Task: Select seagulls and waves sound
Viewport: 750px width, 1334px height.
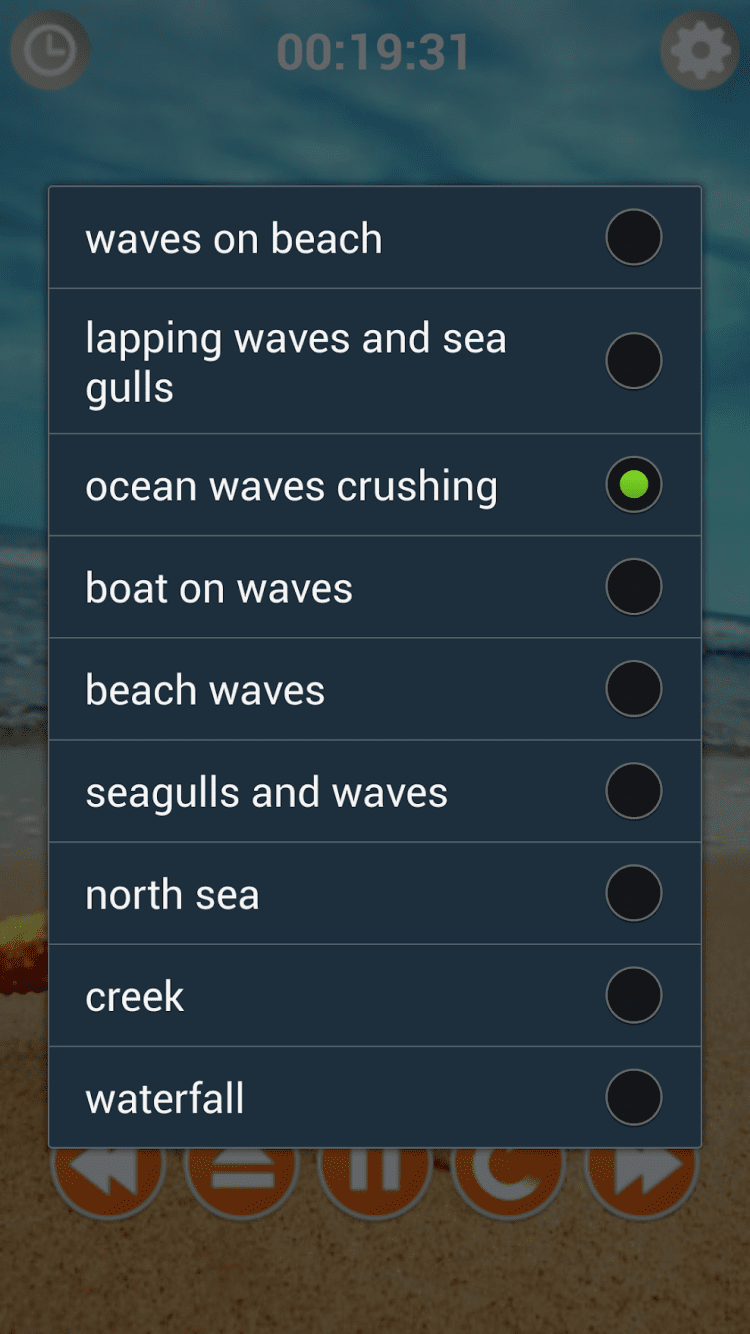Action: click(375, 791)
